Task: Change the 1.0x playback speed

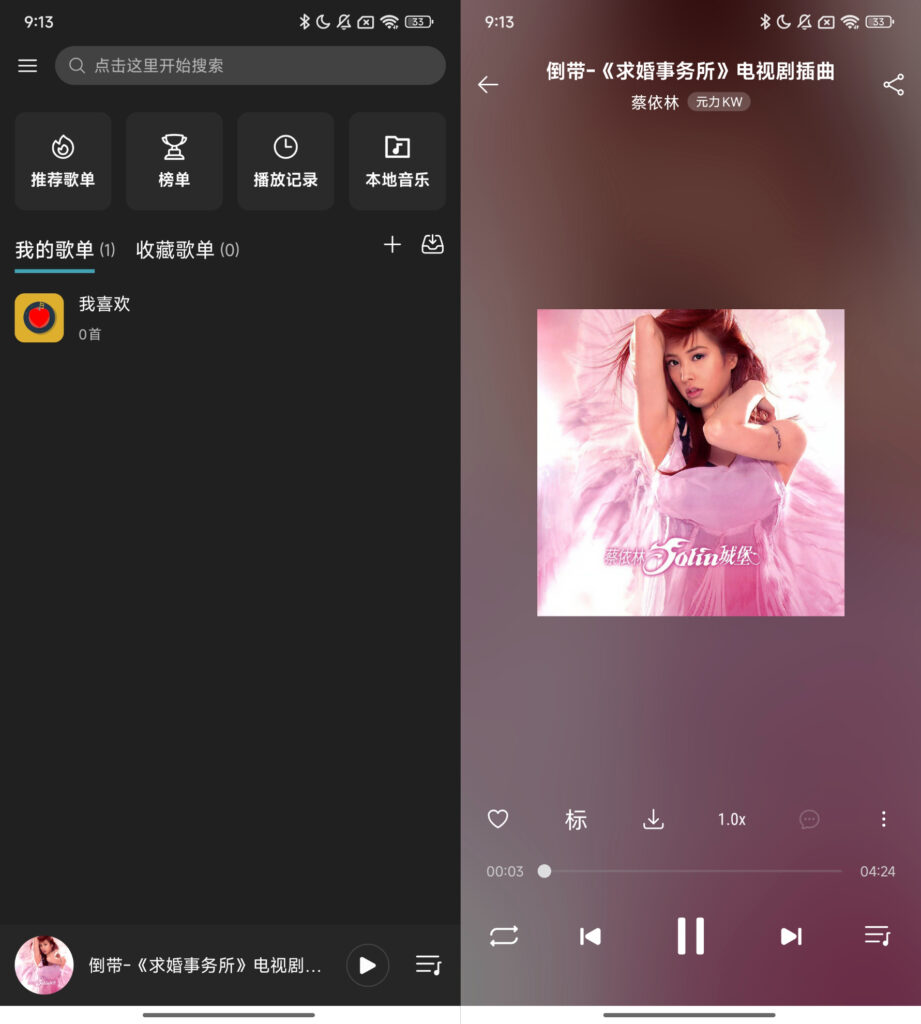Action: [731, 819]
